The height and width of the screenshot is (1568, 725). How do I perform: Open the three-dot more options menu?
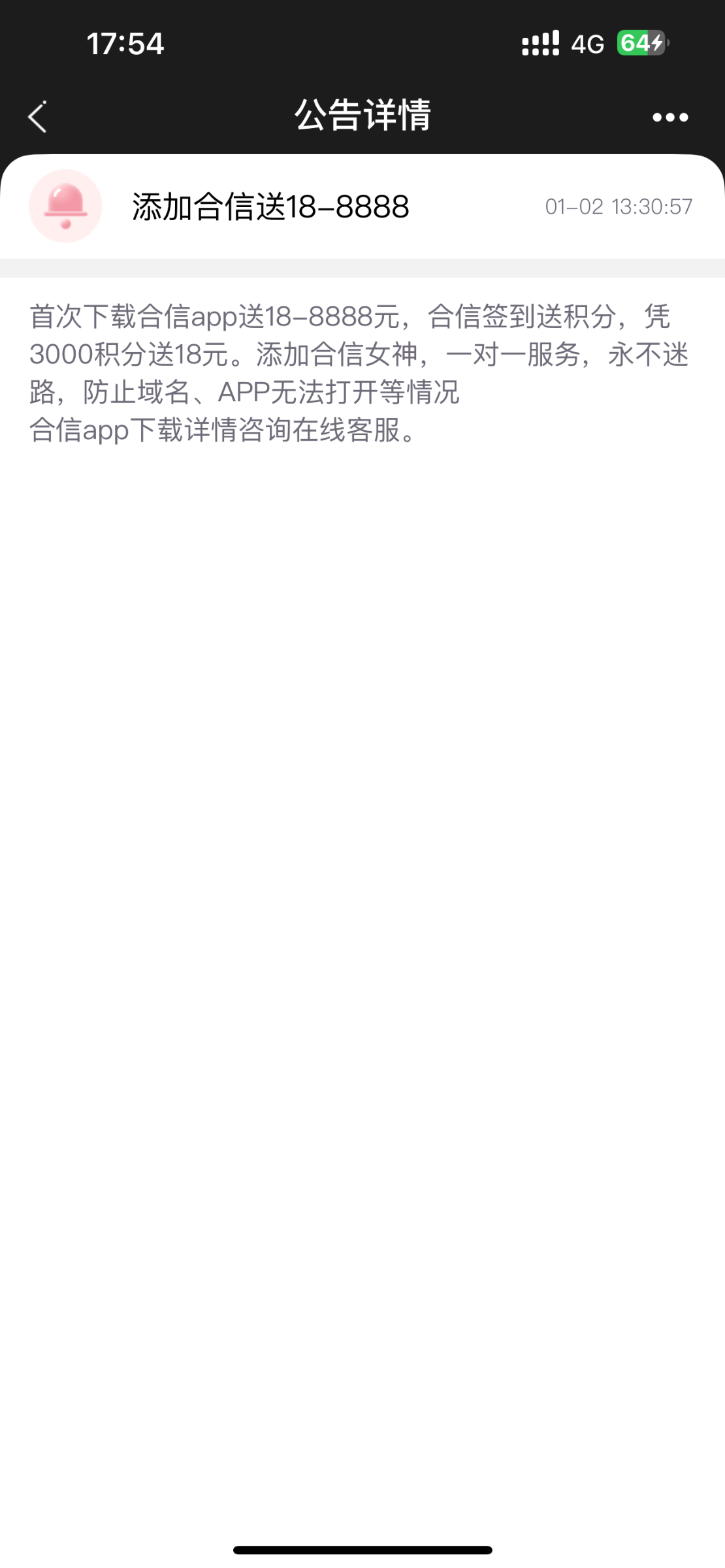(x=670, y=118)
